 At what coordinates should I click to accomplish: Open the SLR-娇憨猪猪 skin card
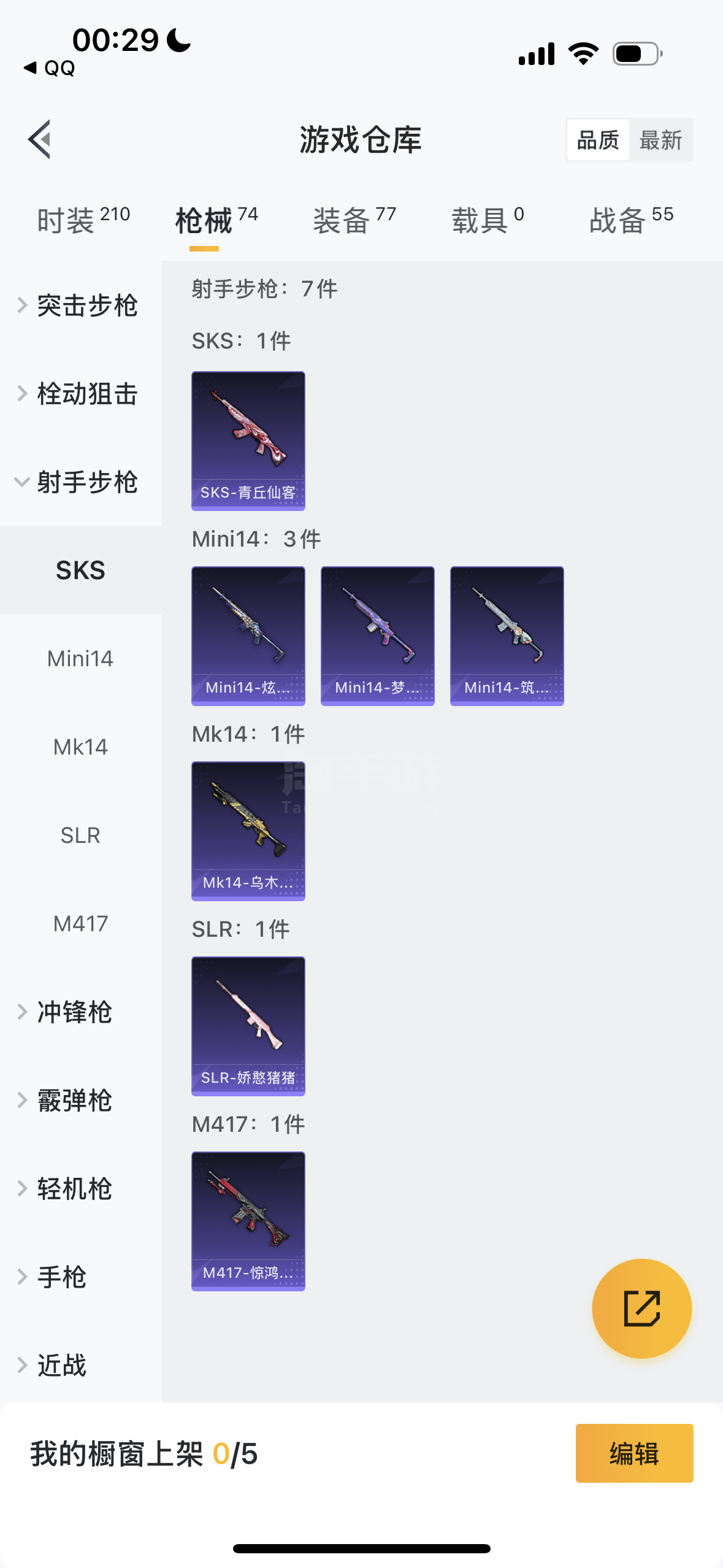click(248, 1026)
